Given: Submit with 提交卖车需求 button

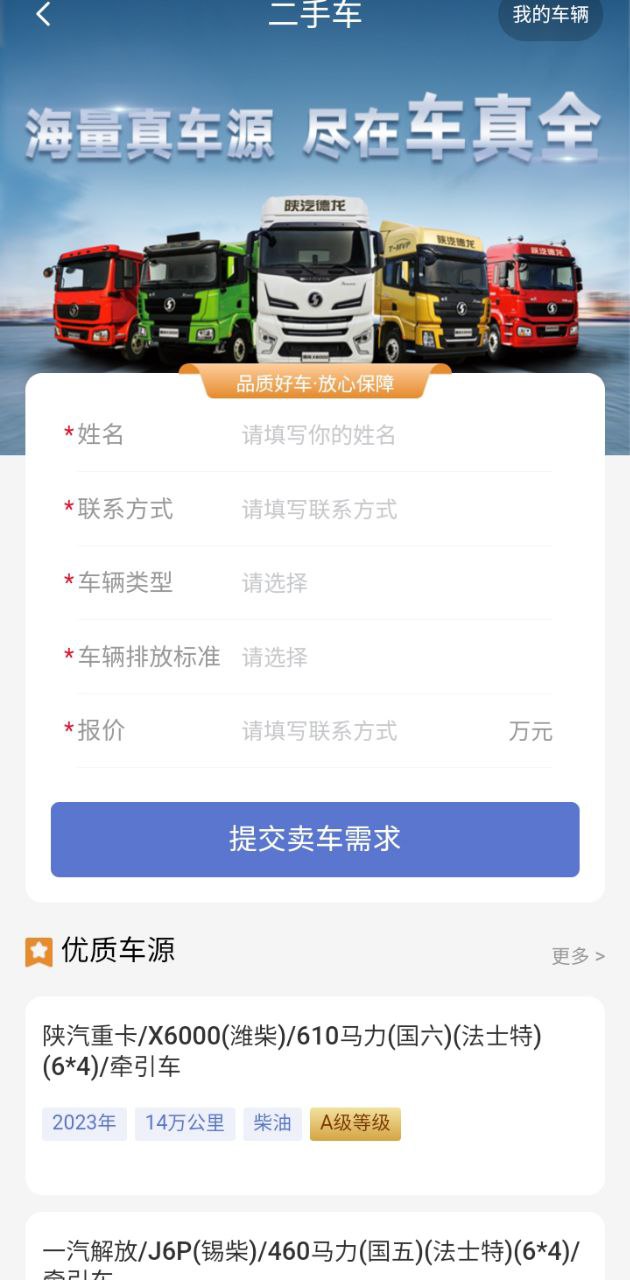Looking at the screenshot, I should coord(315,839).
